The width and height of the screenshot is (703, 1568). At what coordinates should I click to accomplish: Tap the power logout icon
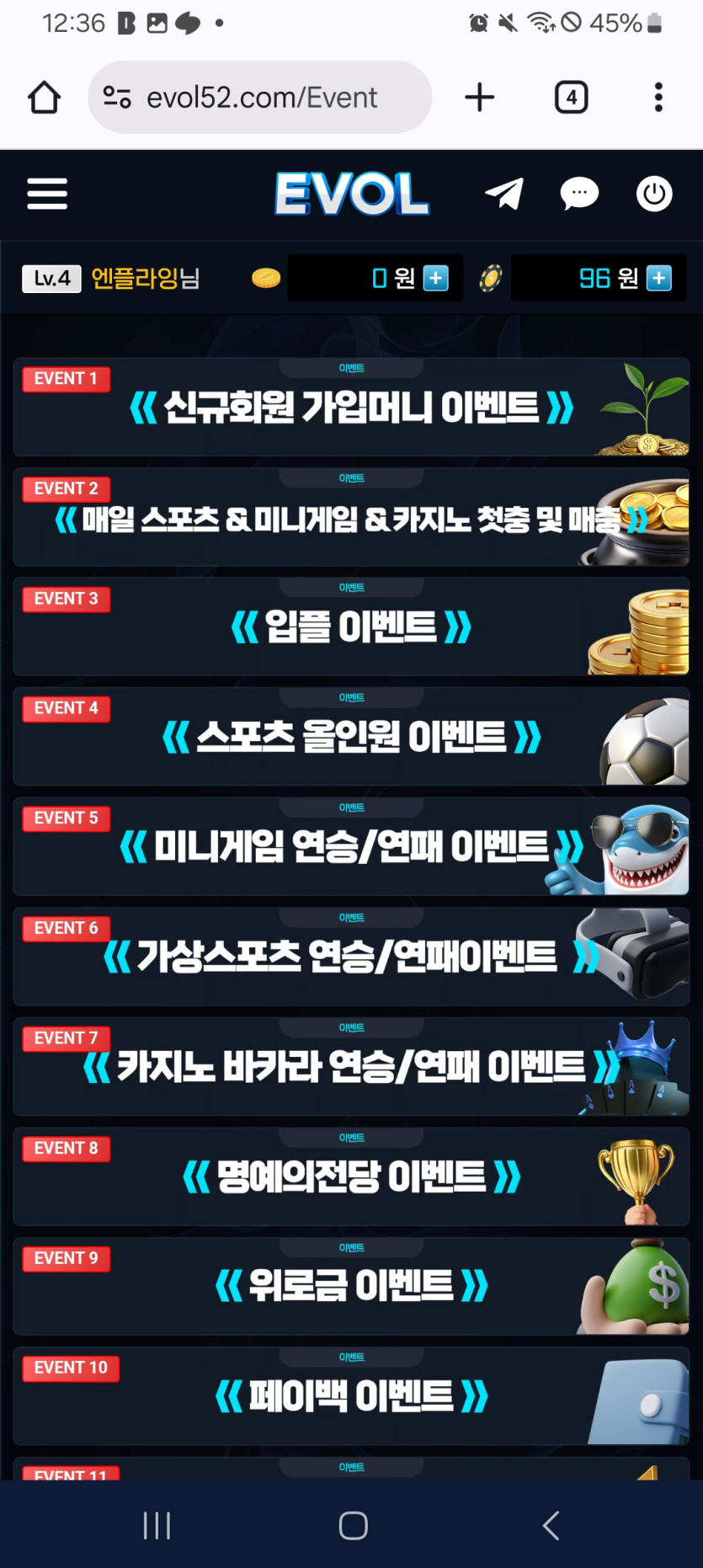point(654,194)
